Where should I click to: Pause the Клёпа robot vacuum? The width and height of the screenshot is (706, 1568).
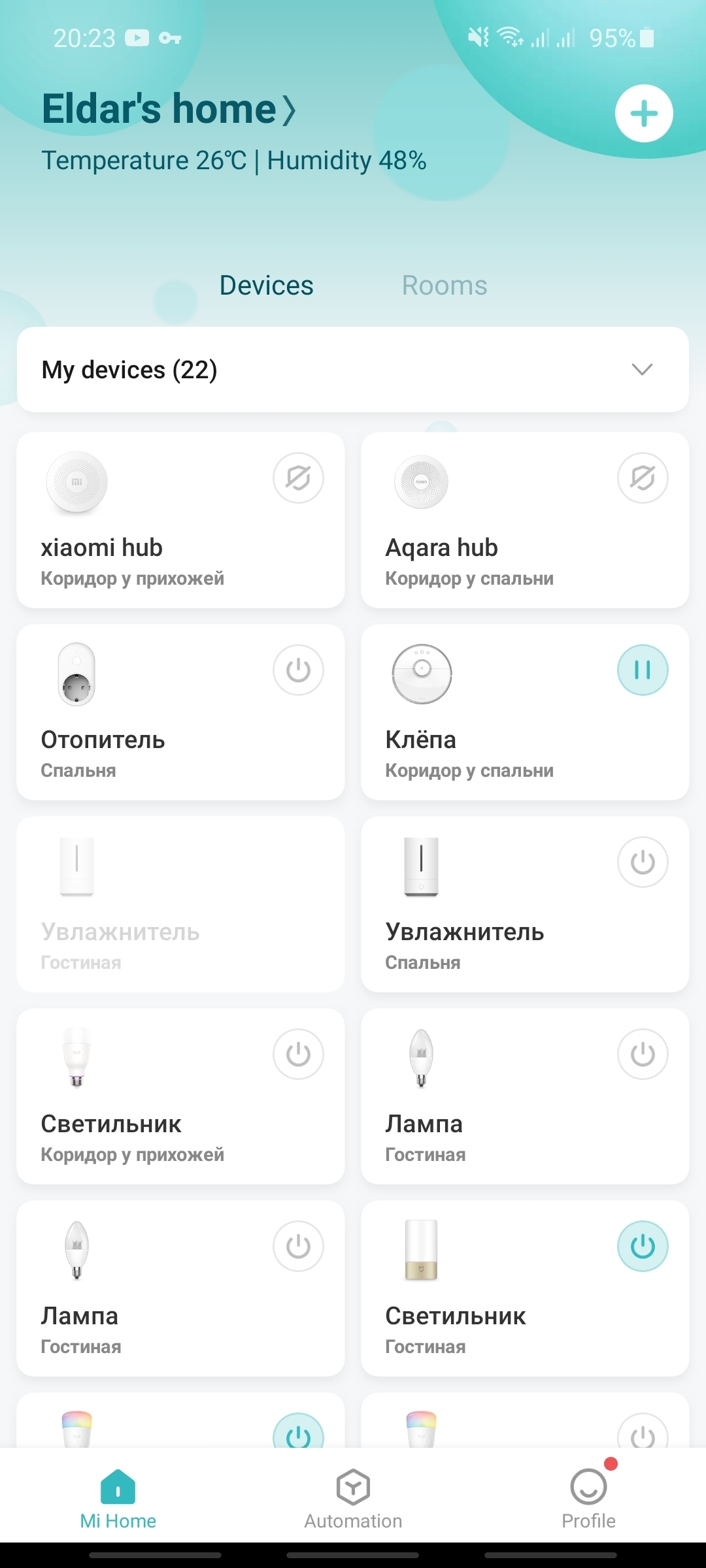(643, 670)
